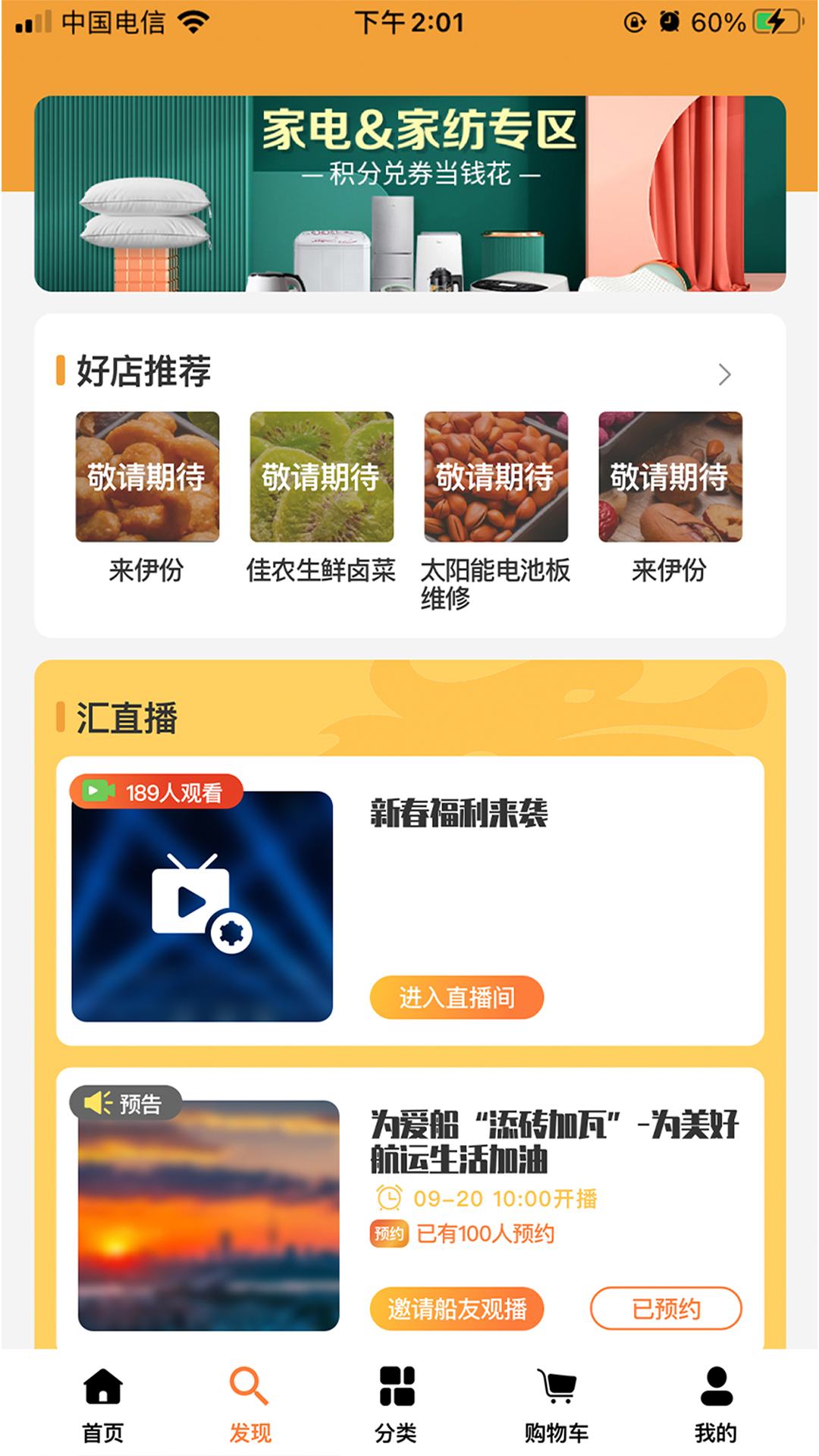Expand 好店推荐 with the right chevron
This screenshot has width=819, height=1456.
(724, 375)
